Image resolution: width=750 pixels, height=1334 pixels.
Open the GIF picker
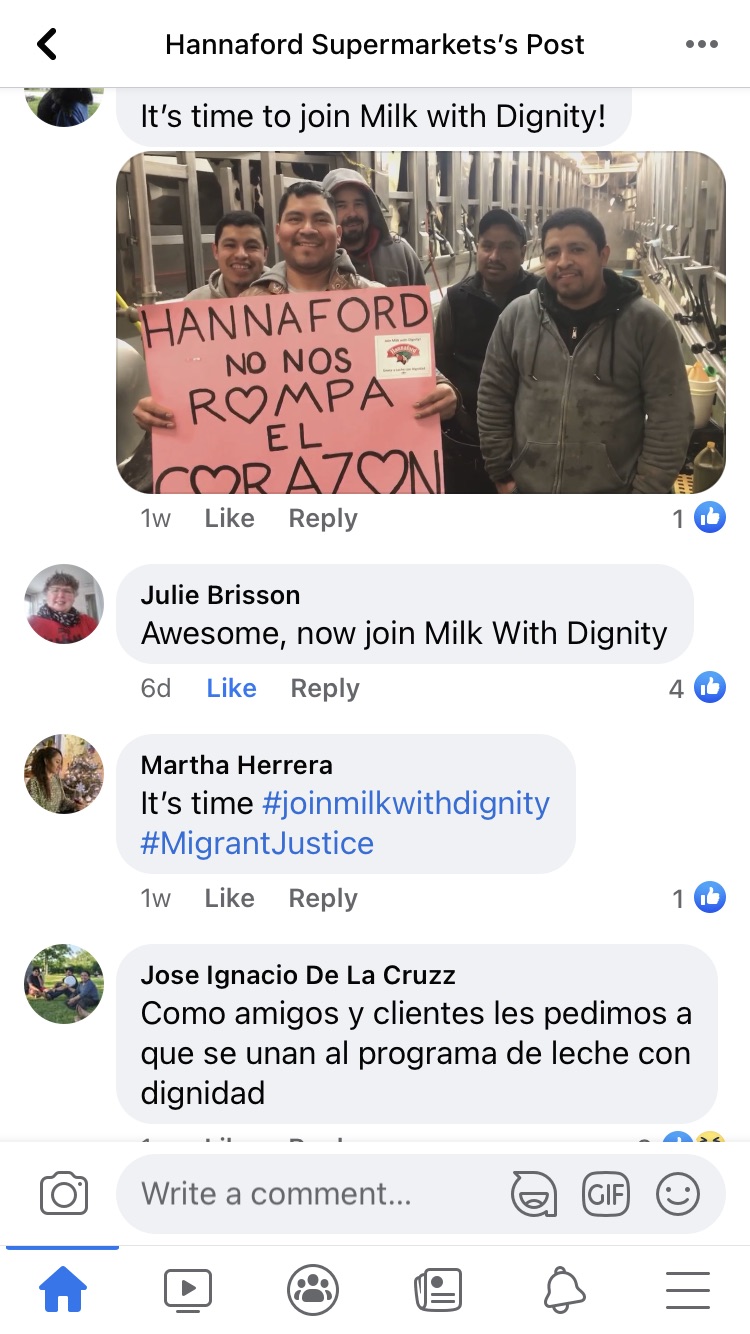point(606,1194)
